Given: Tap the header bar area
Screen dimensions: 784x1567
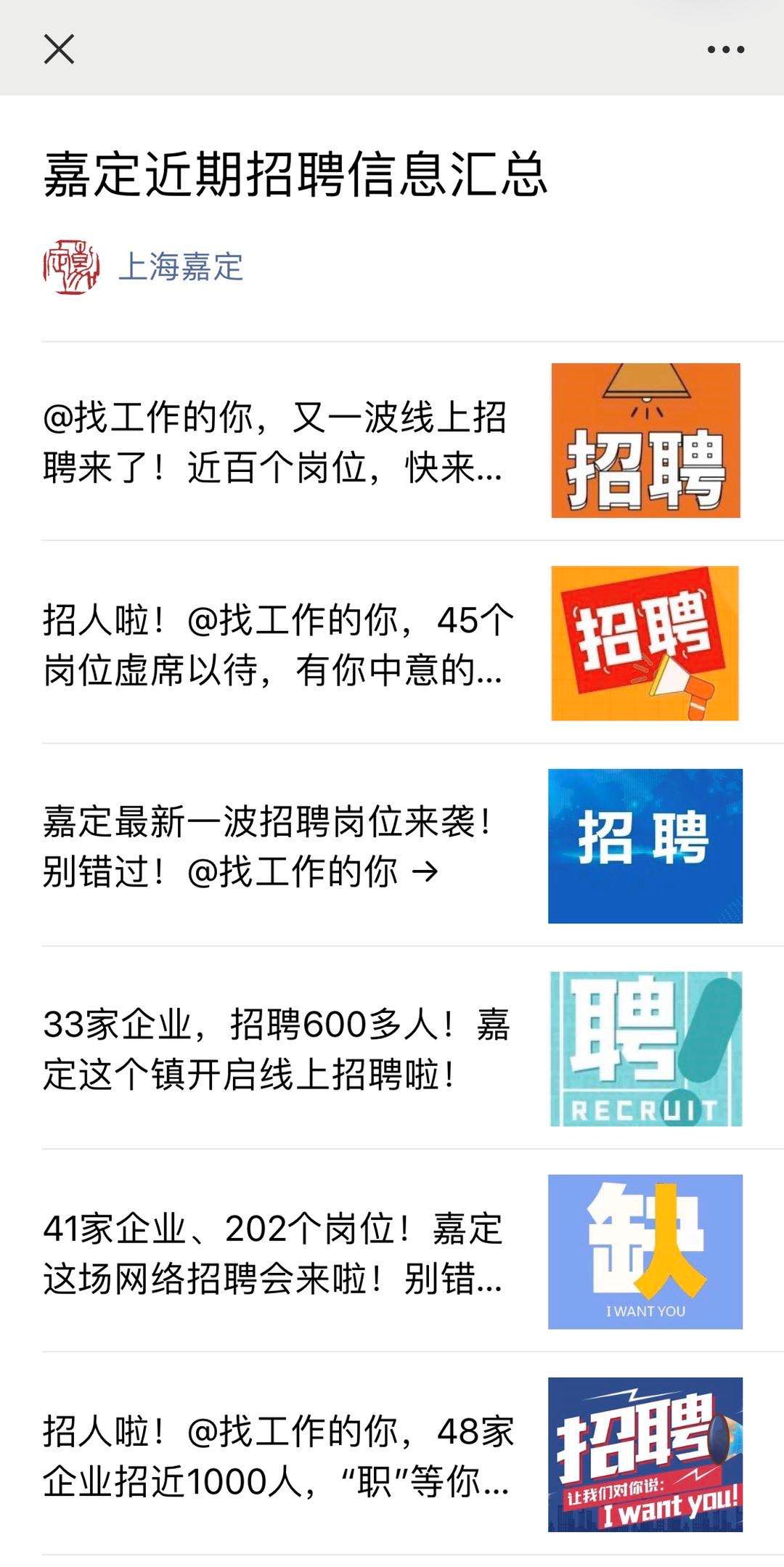Looking at the screenshot, I should click(x=392, y=50).
